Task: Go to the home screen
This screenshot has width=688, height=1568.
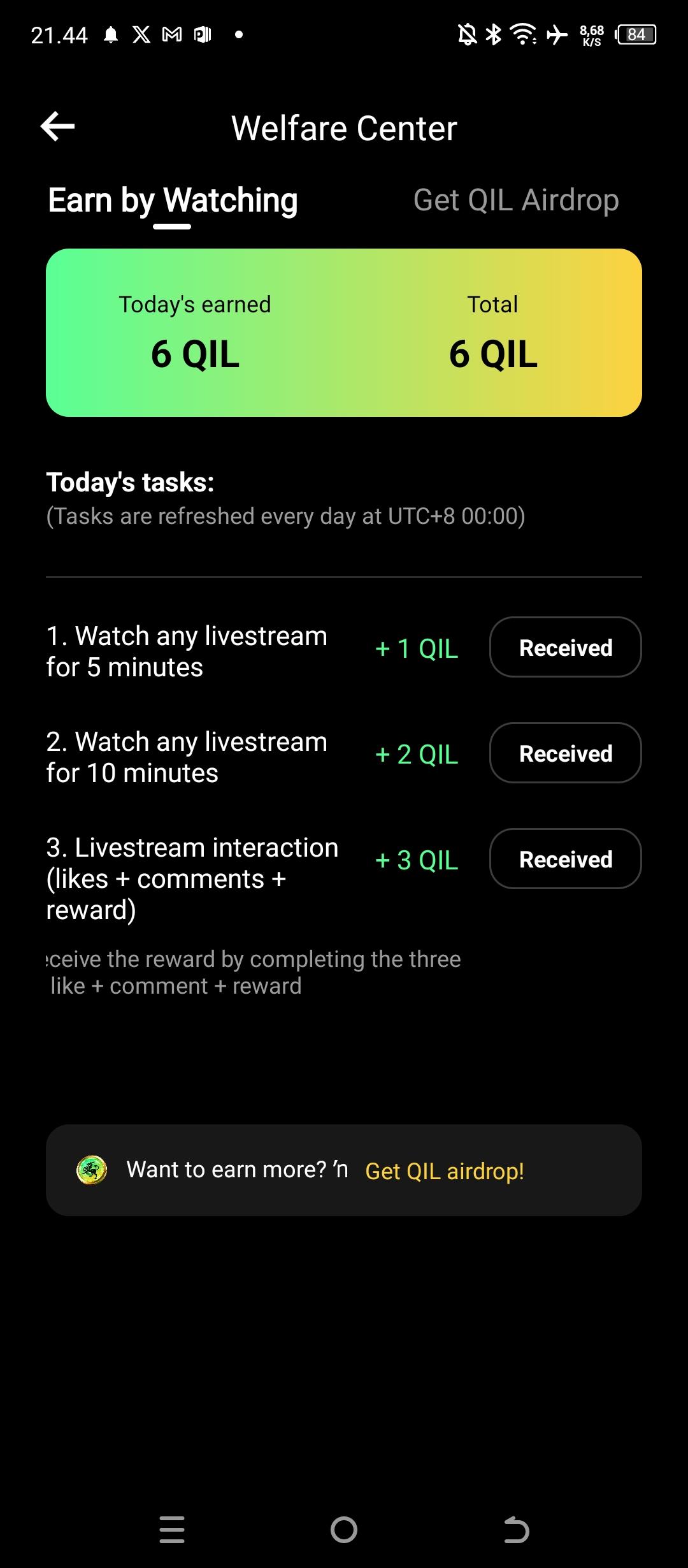Action: pos(344,1530)
